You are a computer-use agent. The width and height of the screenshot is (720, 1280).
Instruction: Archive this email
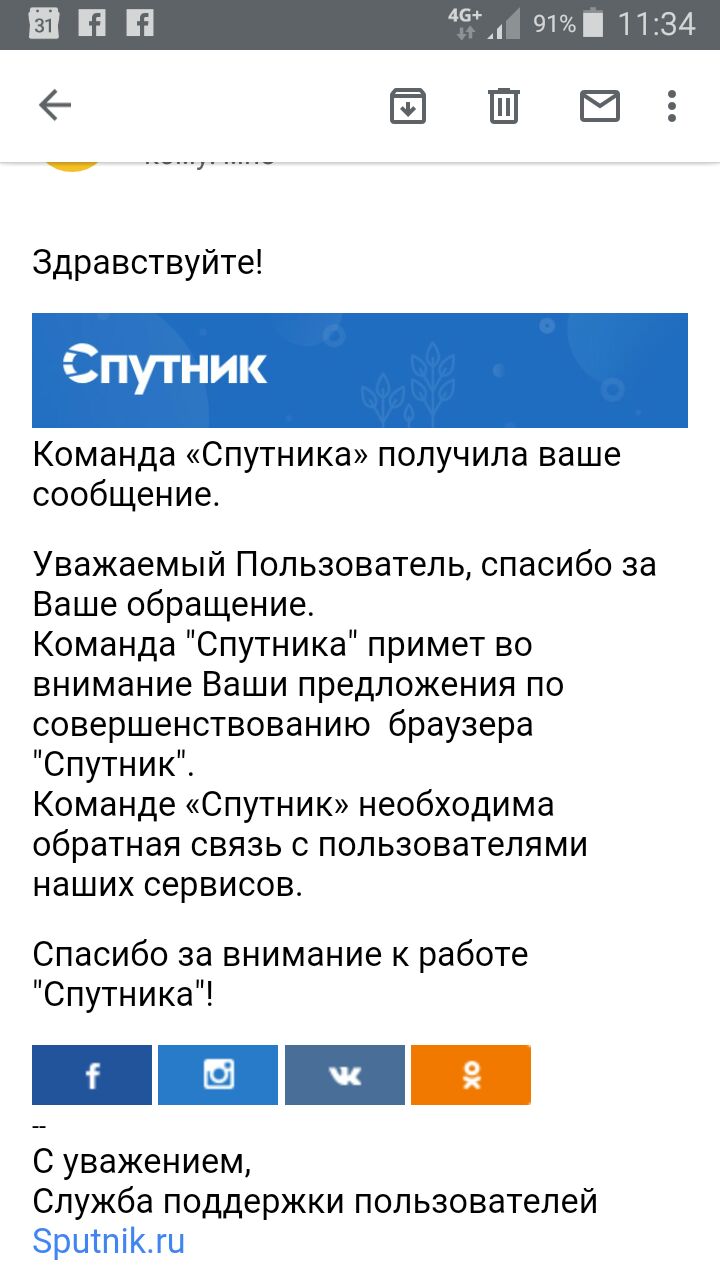pyautogui.click(x=408, y=105)
